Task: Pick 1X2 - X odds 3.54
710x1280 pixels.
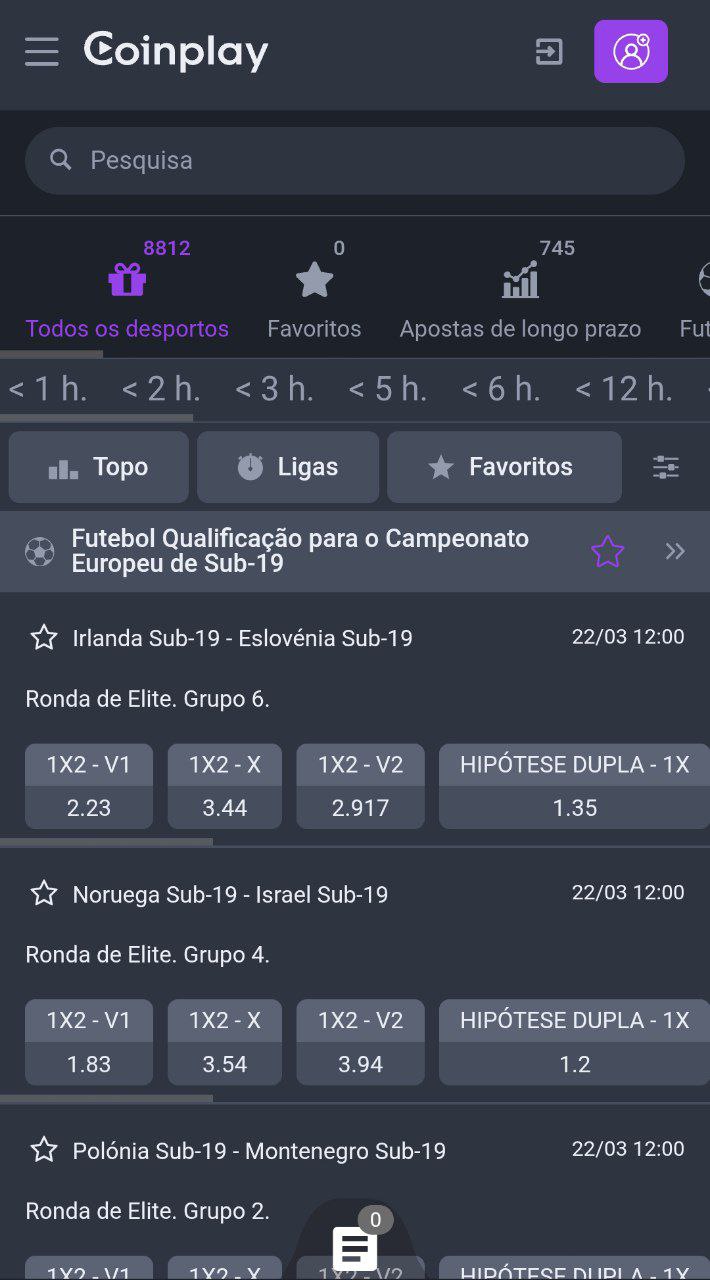Action: click(x=225, y=1043)
